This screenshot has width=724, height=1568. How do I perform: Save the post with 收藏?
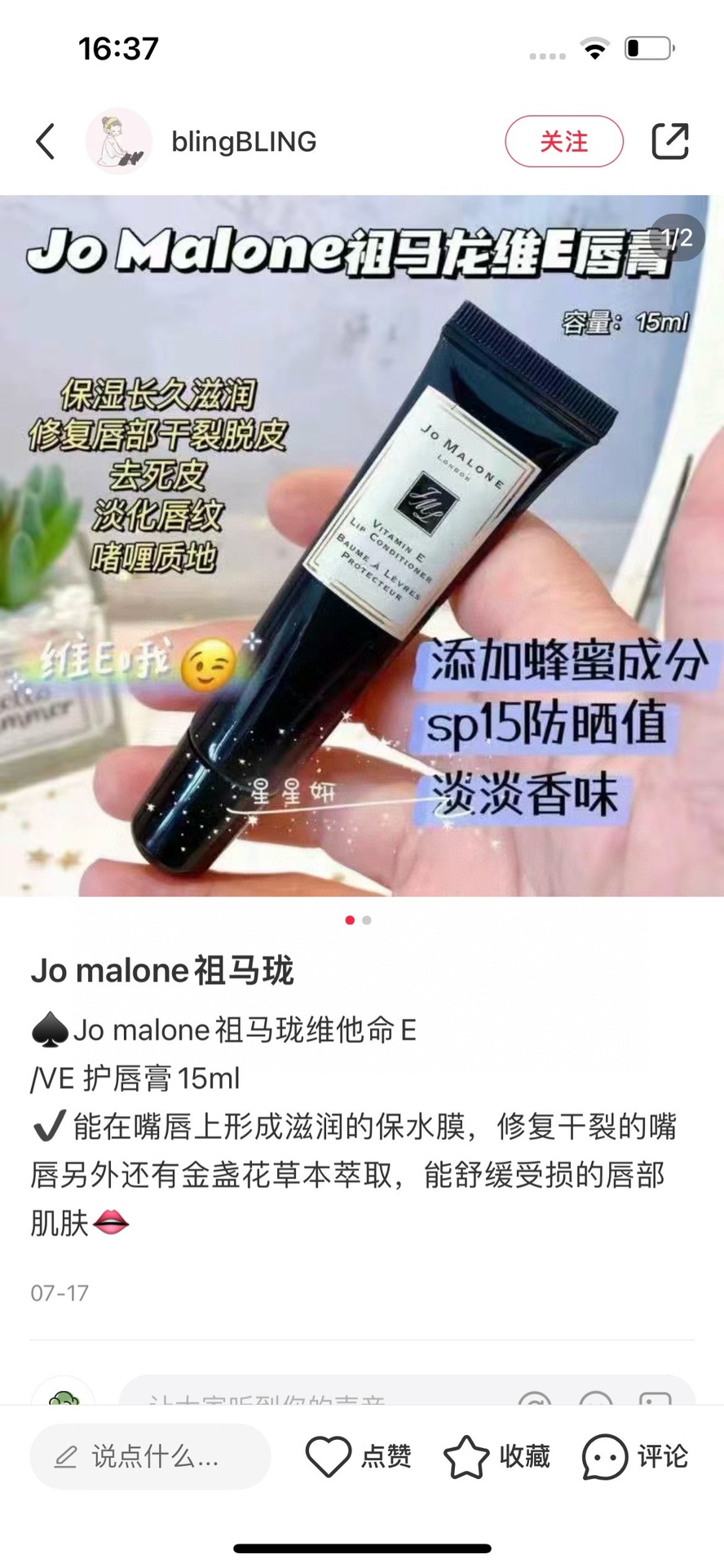coord(497,1456)
